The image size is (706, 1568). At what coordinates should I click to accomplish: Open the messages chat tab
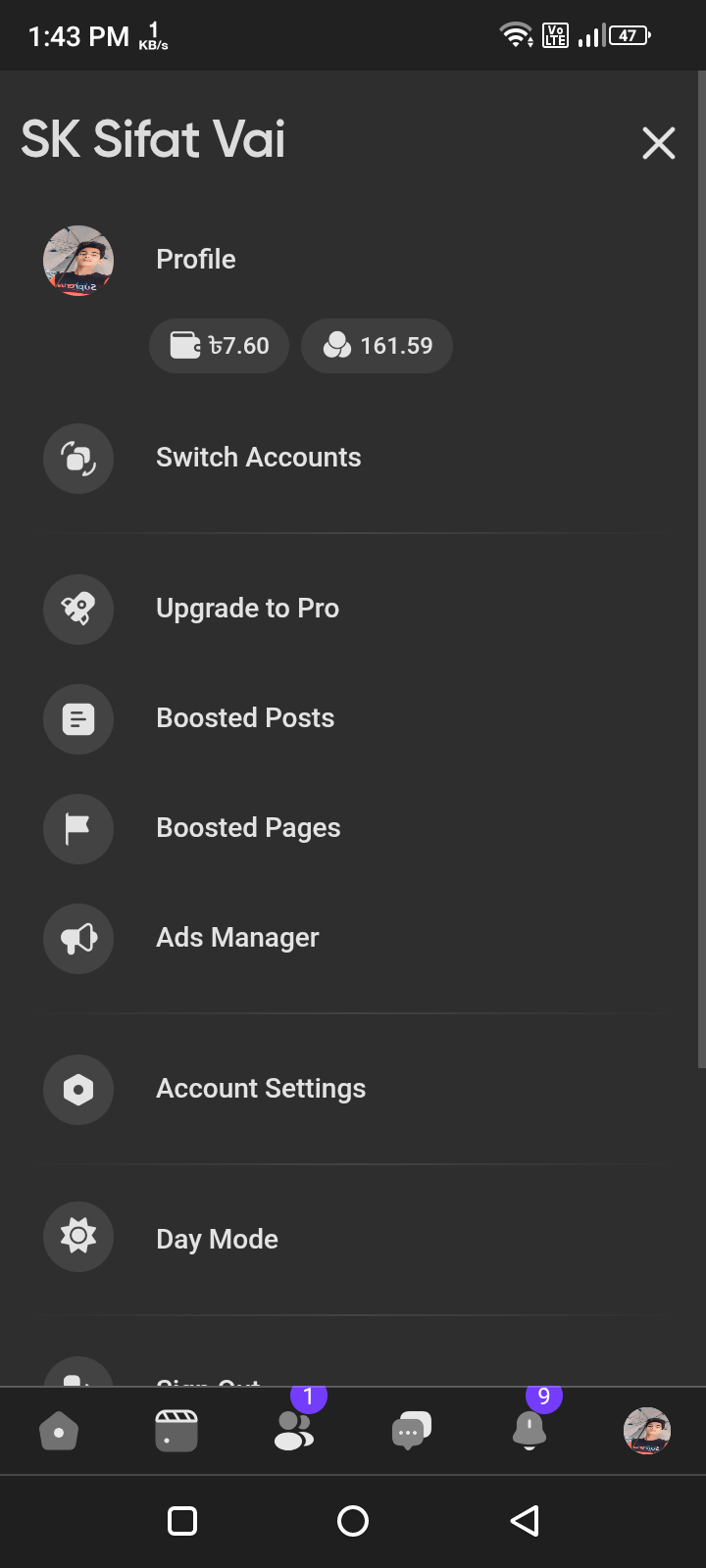pos(412,1432)
